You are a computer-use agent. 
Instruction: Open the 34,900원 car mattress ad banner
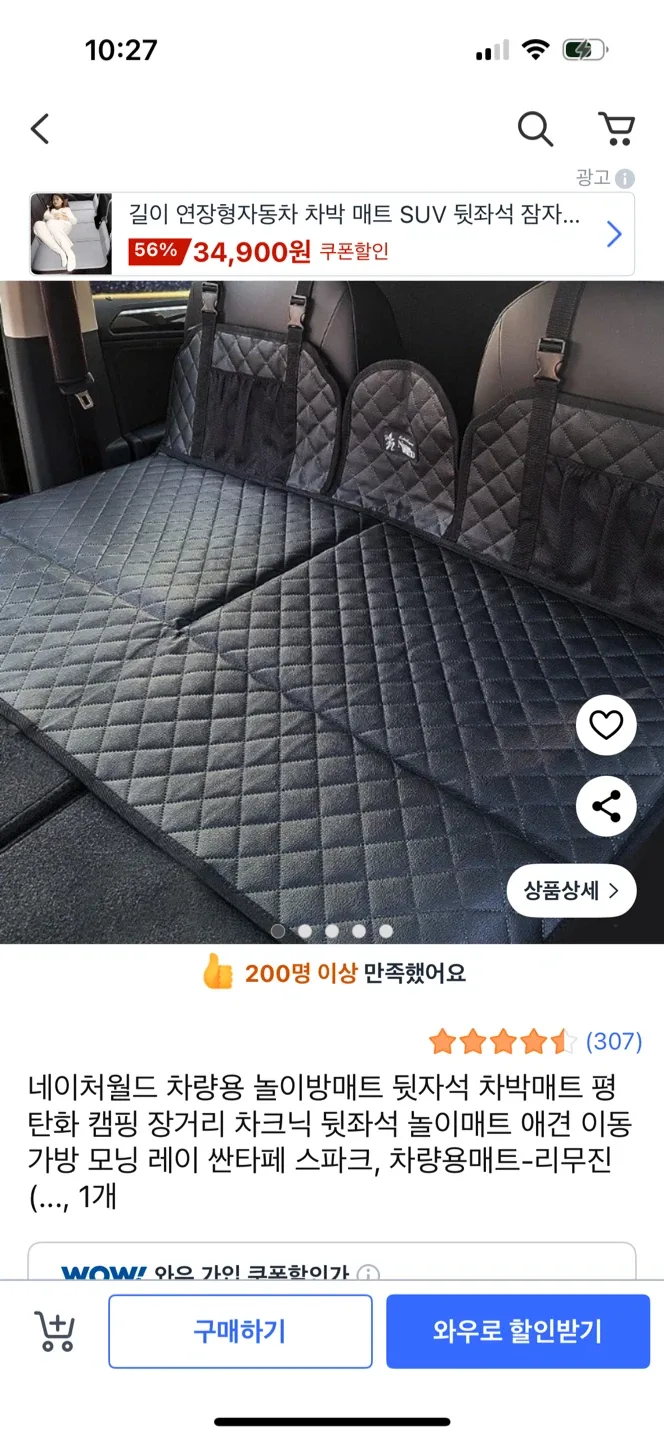[x=332, y=234]
